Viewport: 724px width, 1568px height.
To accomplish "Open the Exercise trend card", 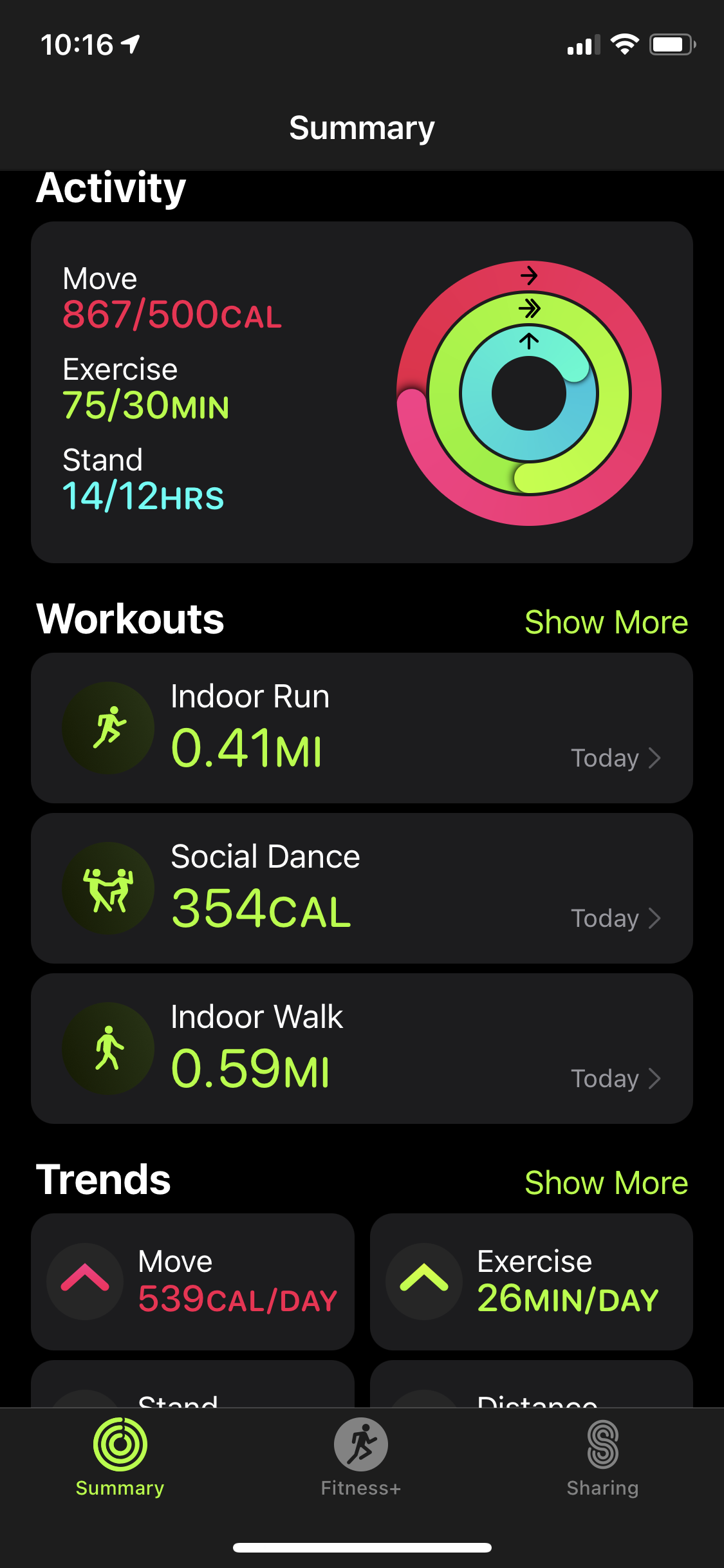I will coord(531,1282).
